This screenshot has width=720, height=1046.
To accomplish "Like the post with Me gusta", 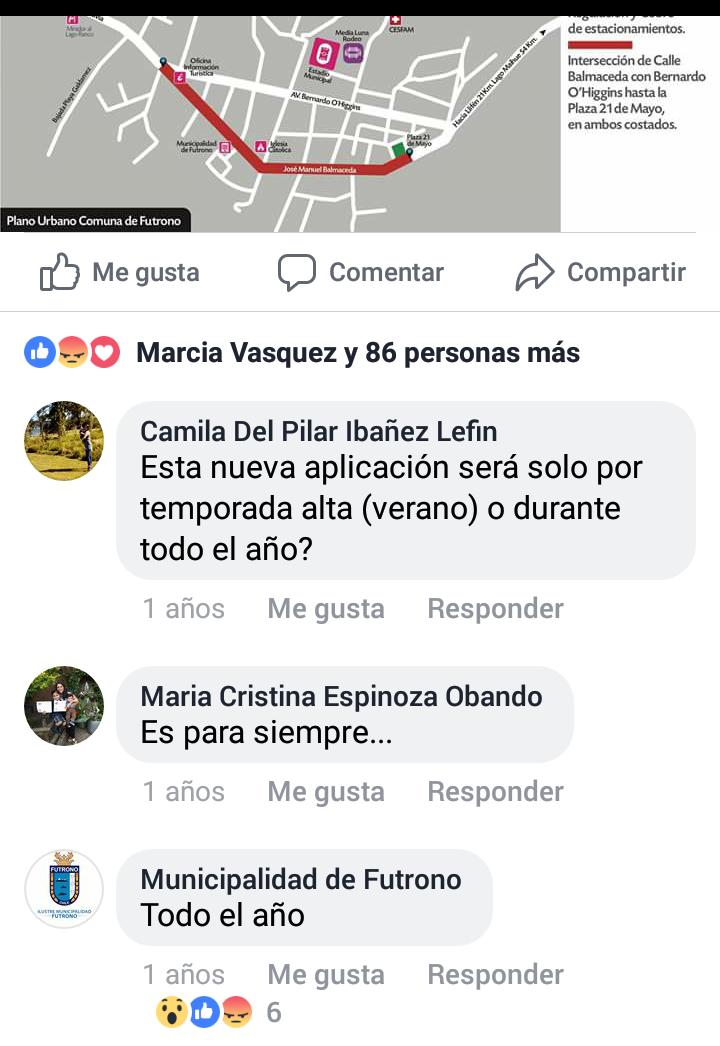I will pos(120,272).
